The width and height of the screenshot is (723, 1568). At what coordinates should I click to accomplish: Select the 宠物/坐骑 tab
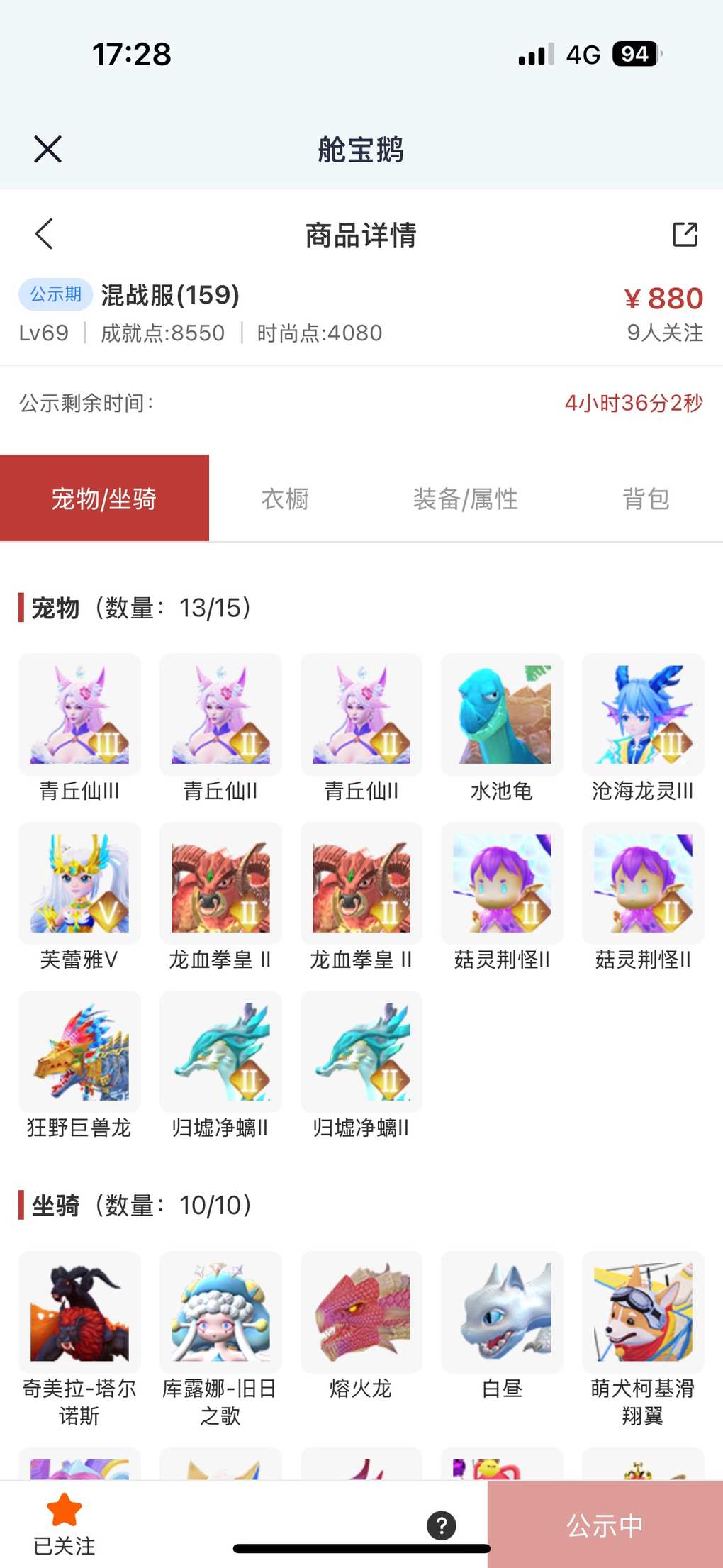click(104, 499)
